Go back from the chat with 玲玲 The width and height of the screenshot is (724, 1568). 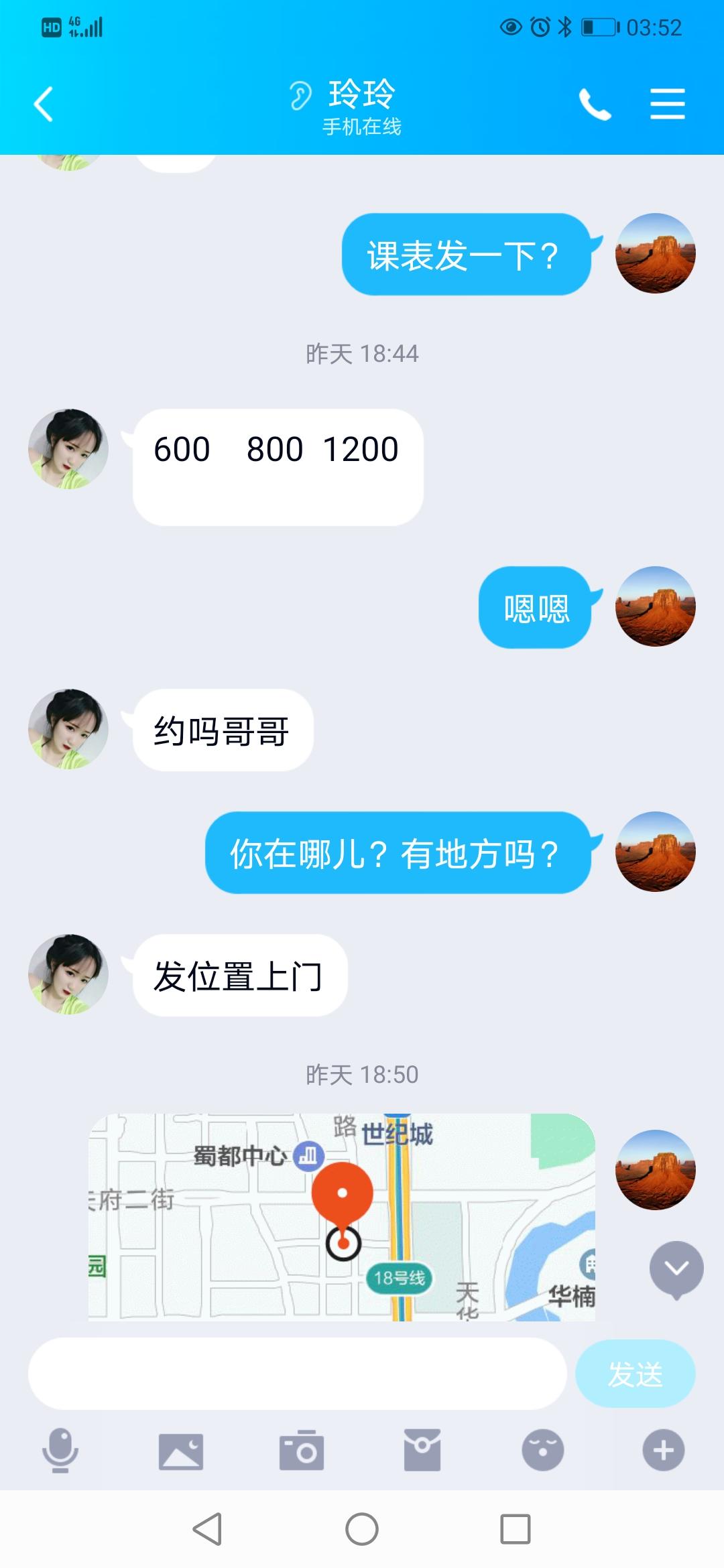[x=44, y=105]
